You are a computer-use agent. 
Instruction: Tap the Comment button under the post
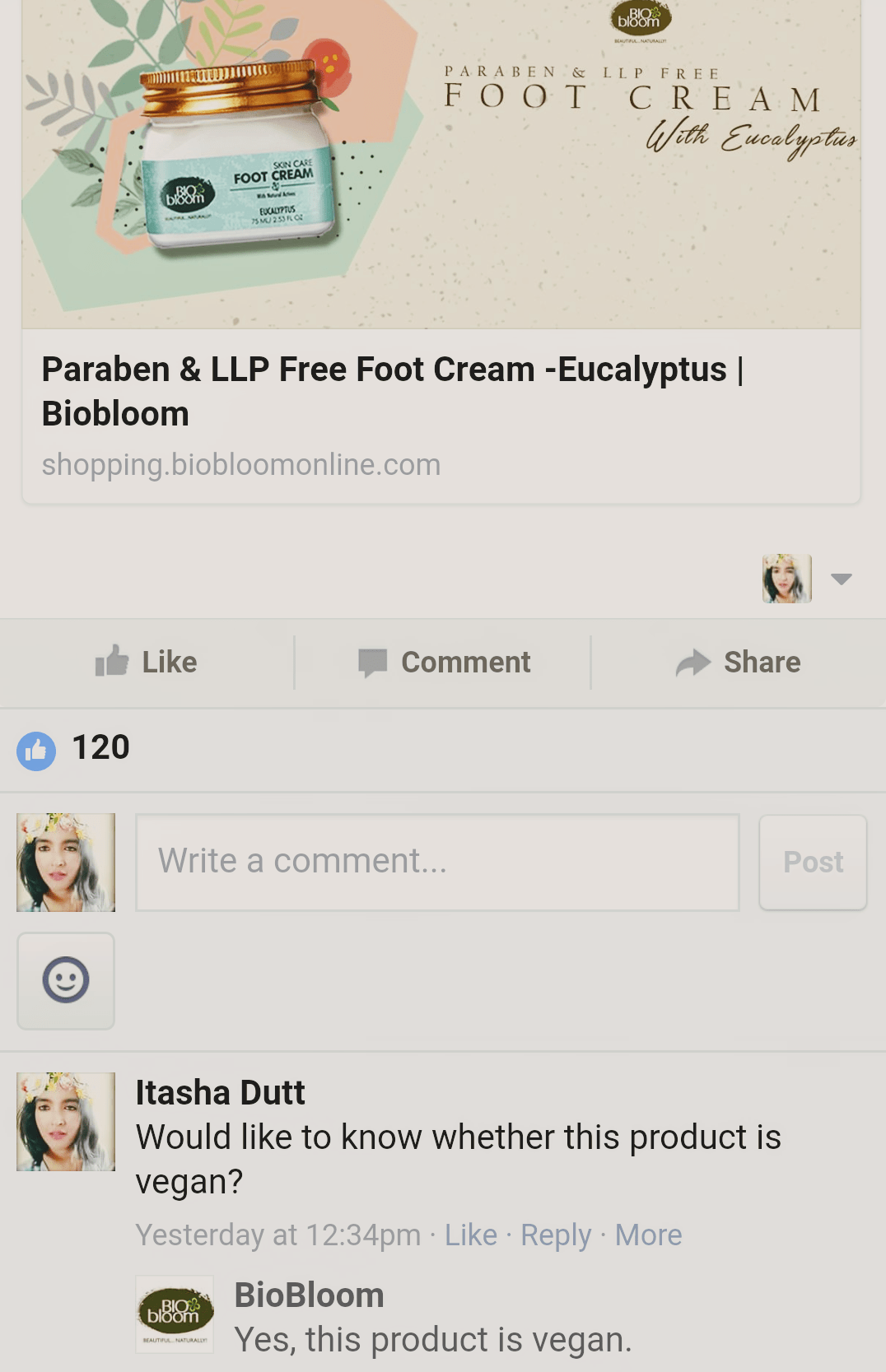(445, 663)
